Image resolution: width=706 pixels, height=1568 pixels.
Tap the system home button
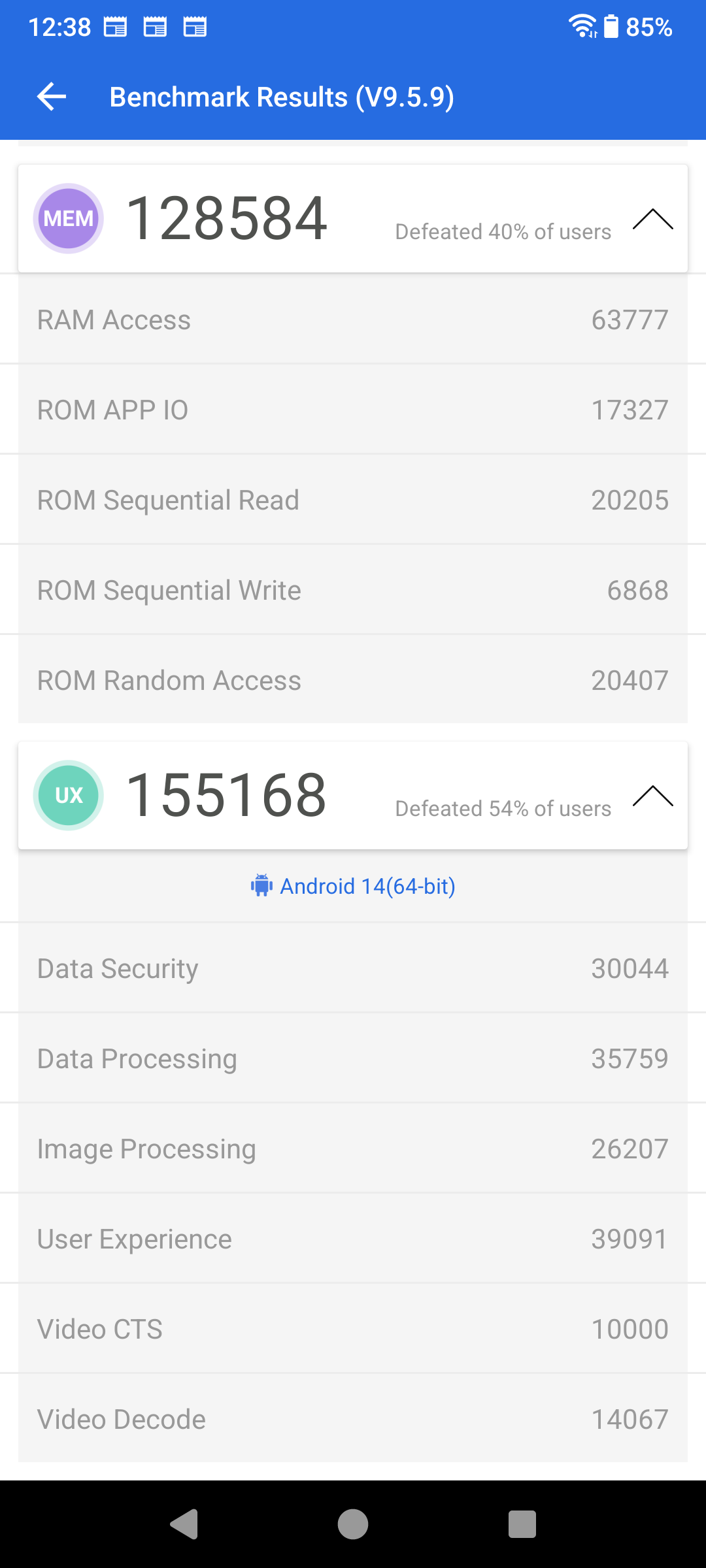[x=353, y=1524]
